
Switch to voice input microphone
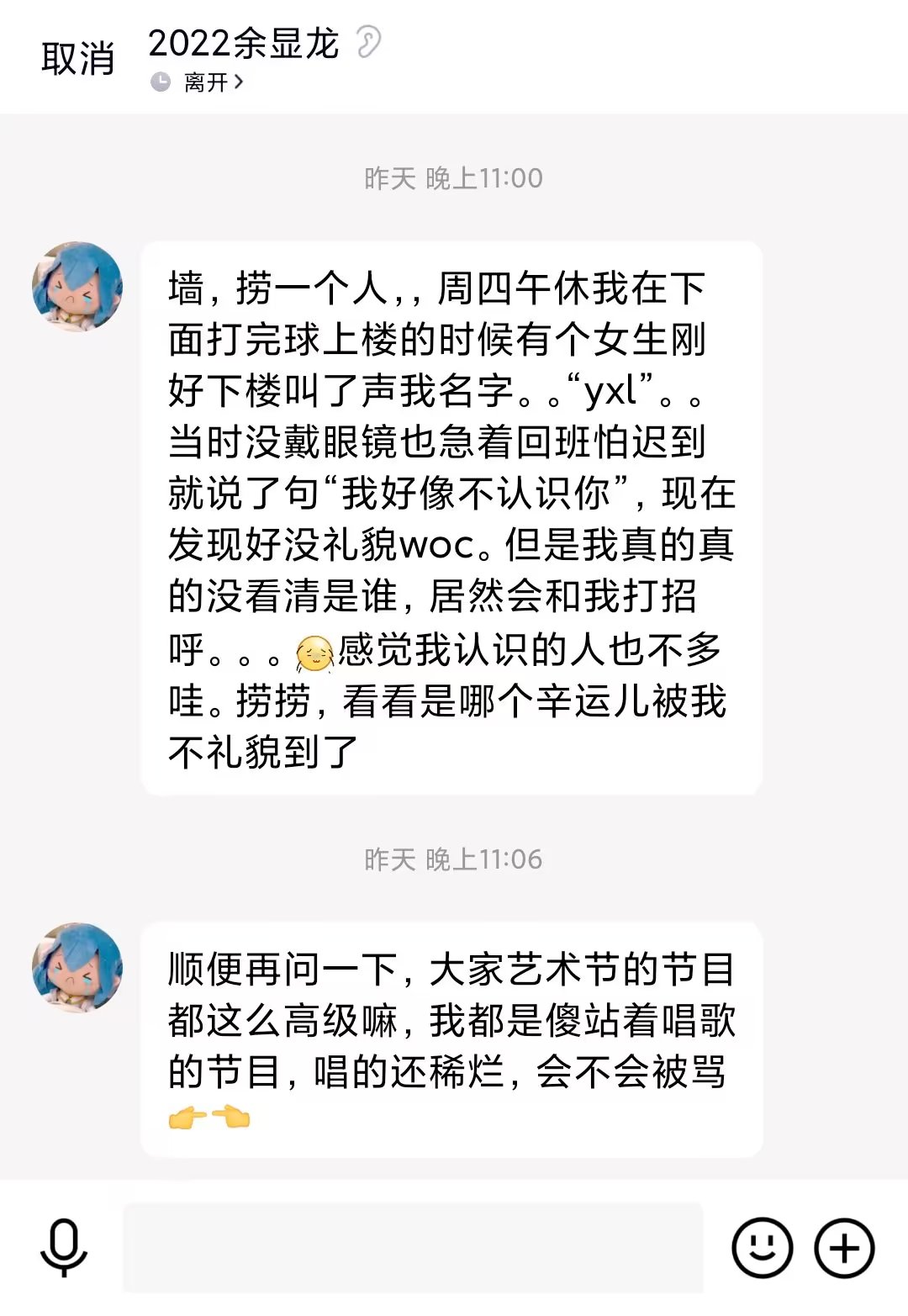pos(64,1248)
